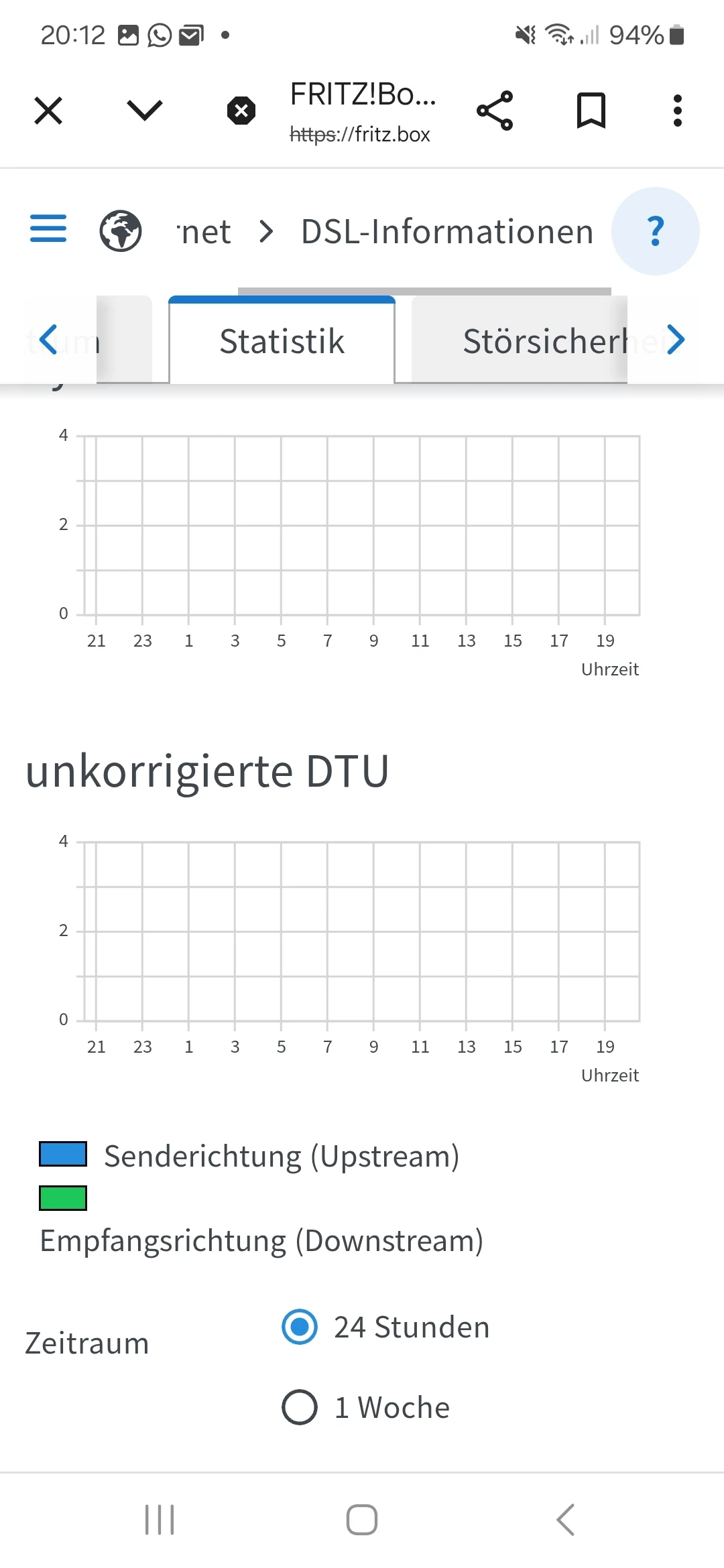
Task: Expand the downward chevron in browser bar
Action: (145, 111)
